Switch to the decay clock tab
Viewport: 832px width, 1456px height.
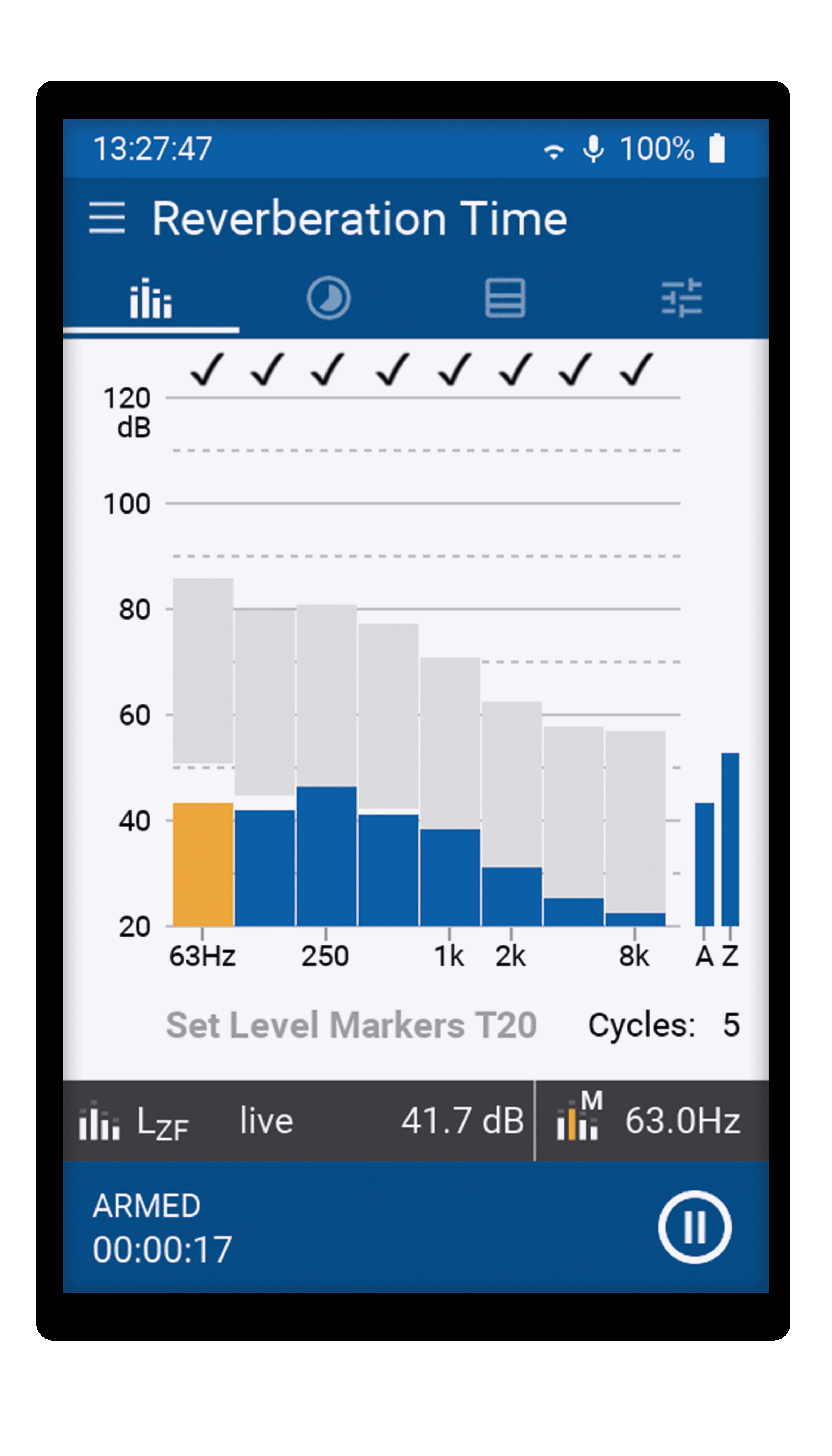[328, 298]
